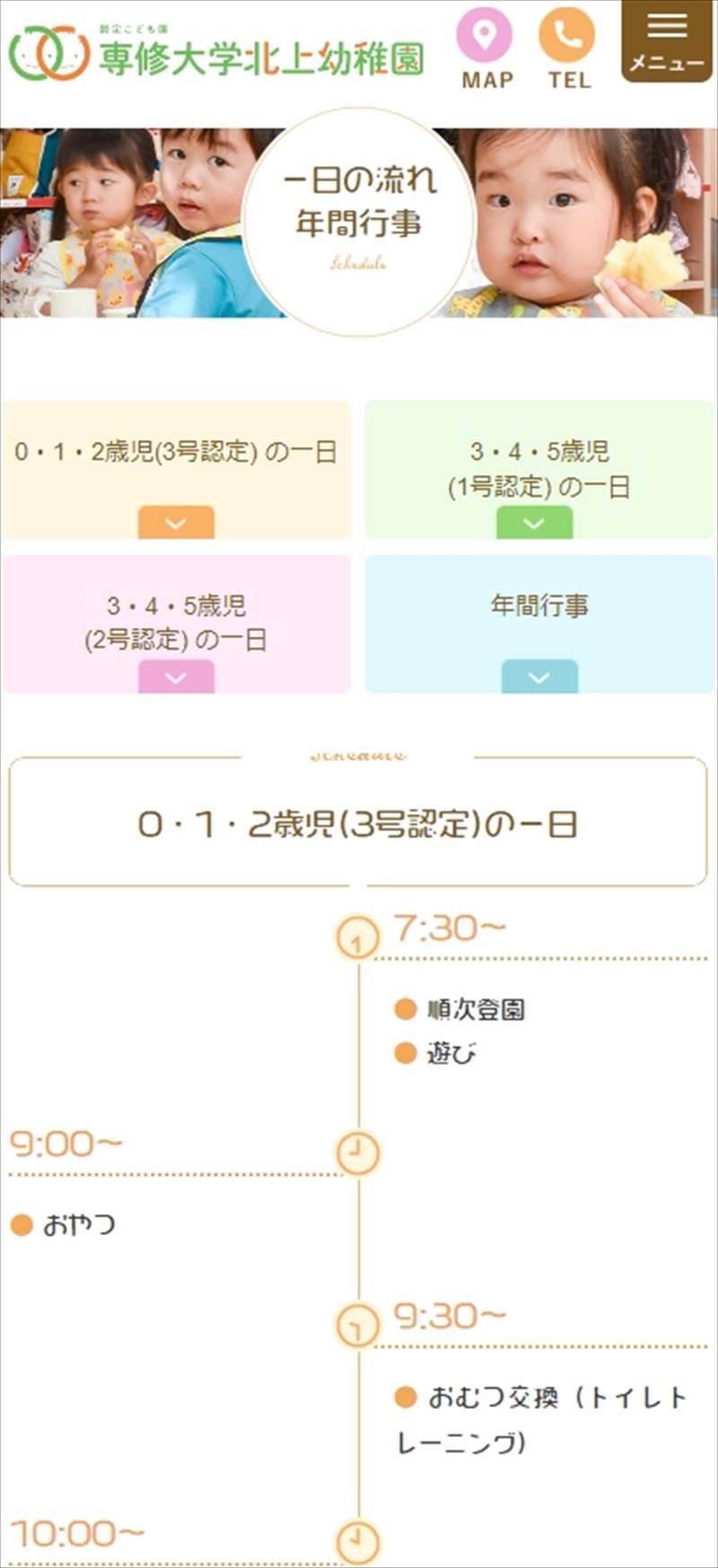Tap the TEL phone button
The width and height of the screenshot is (718, 1568).
click(567, 49)
